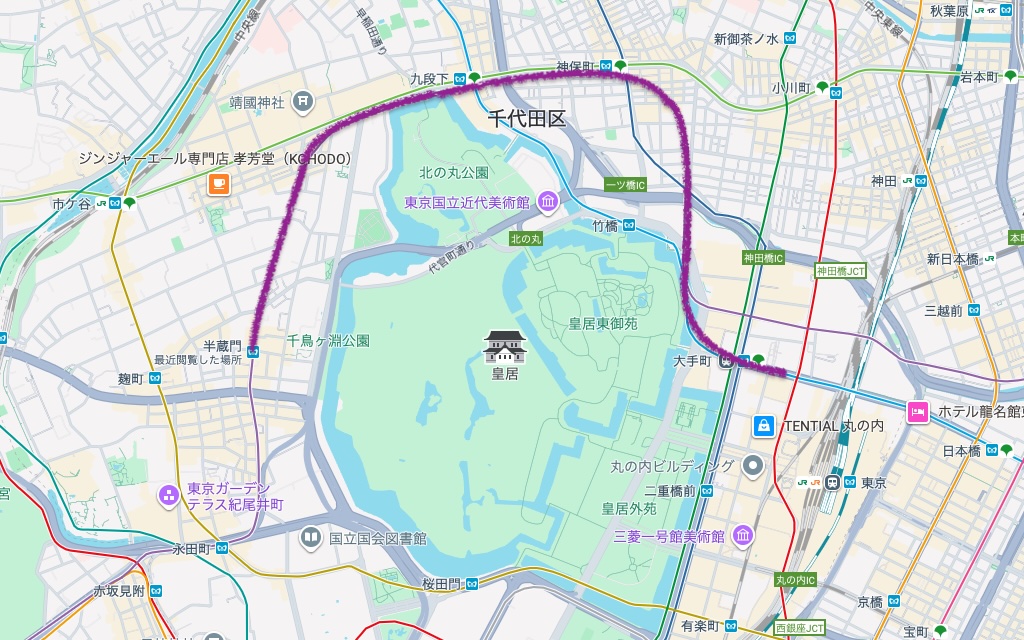
Task: Tap the 三菱一号館美術館 museum marker
Action: (x=742, y=536)
